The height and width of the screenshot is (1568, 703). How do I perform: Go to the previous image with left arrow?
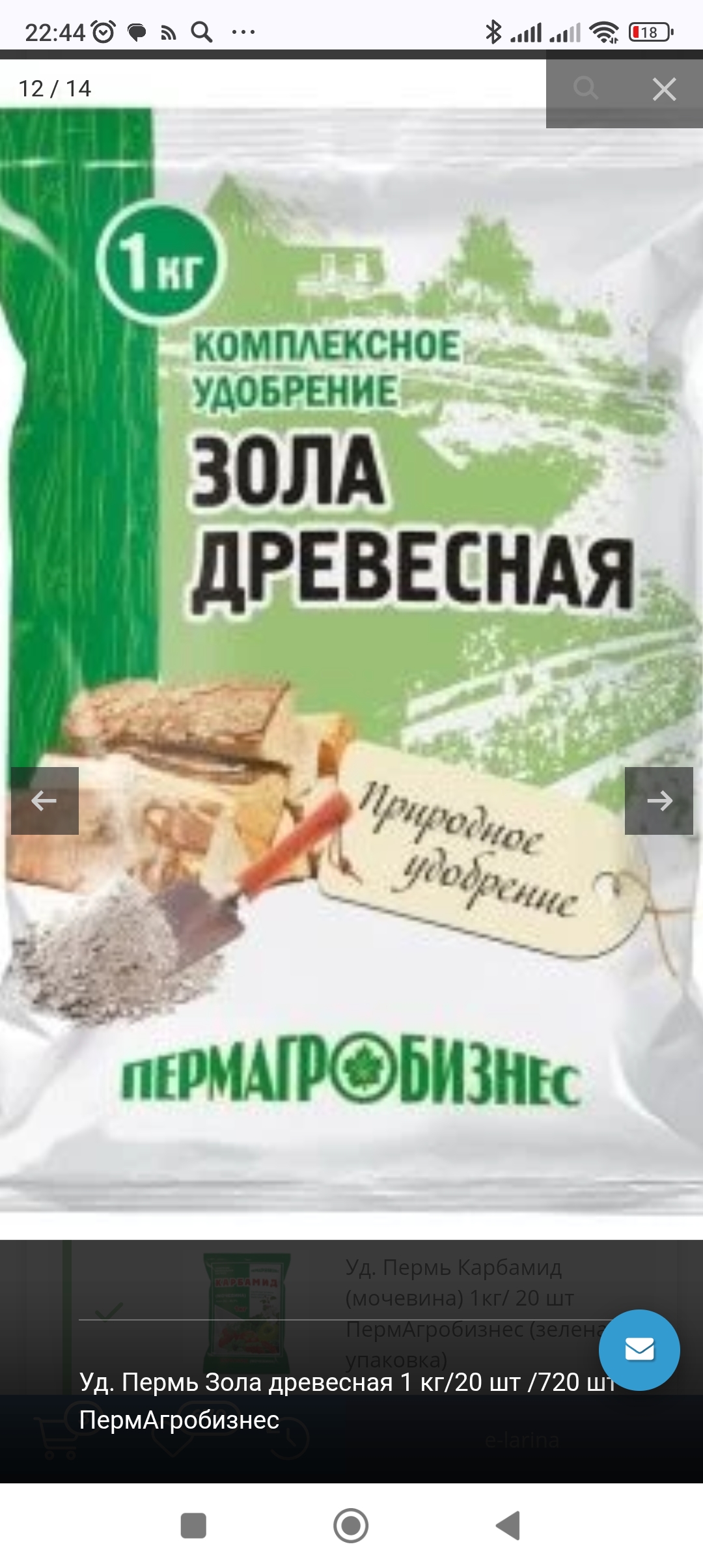pyautogui.click(x=44, y=800)
